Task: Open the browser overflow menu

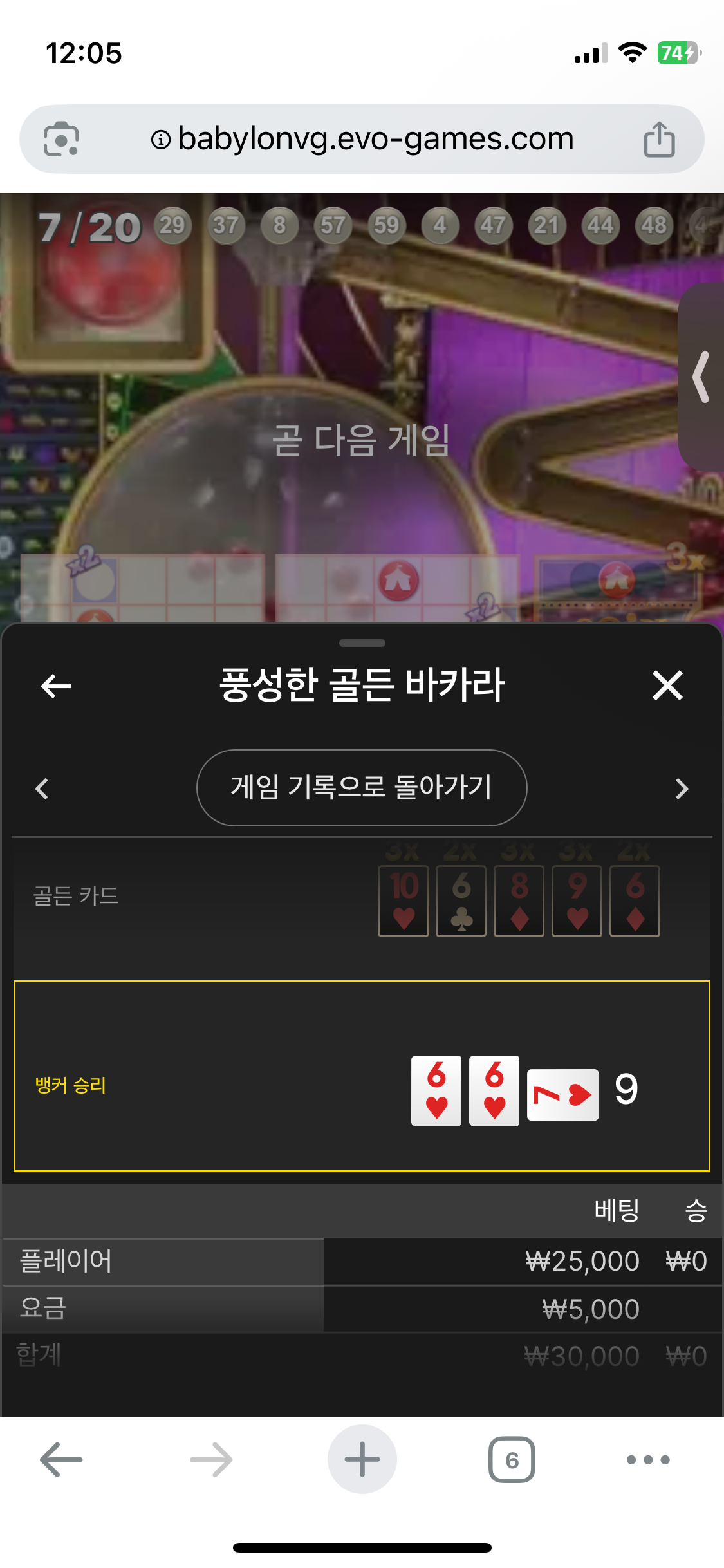Action: (648, 1460)
